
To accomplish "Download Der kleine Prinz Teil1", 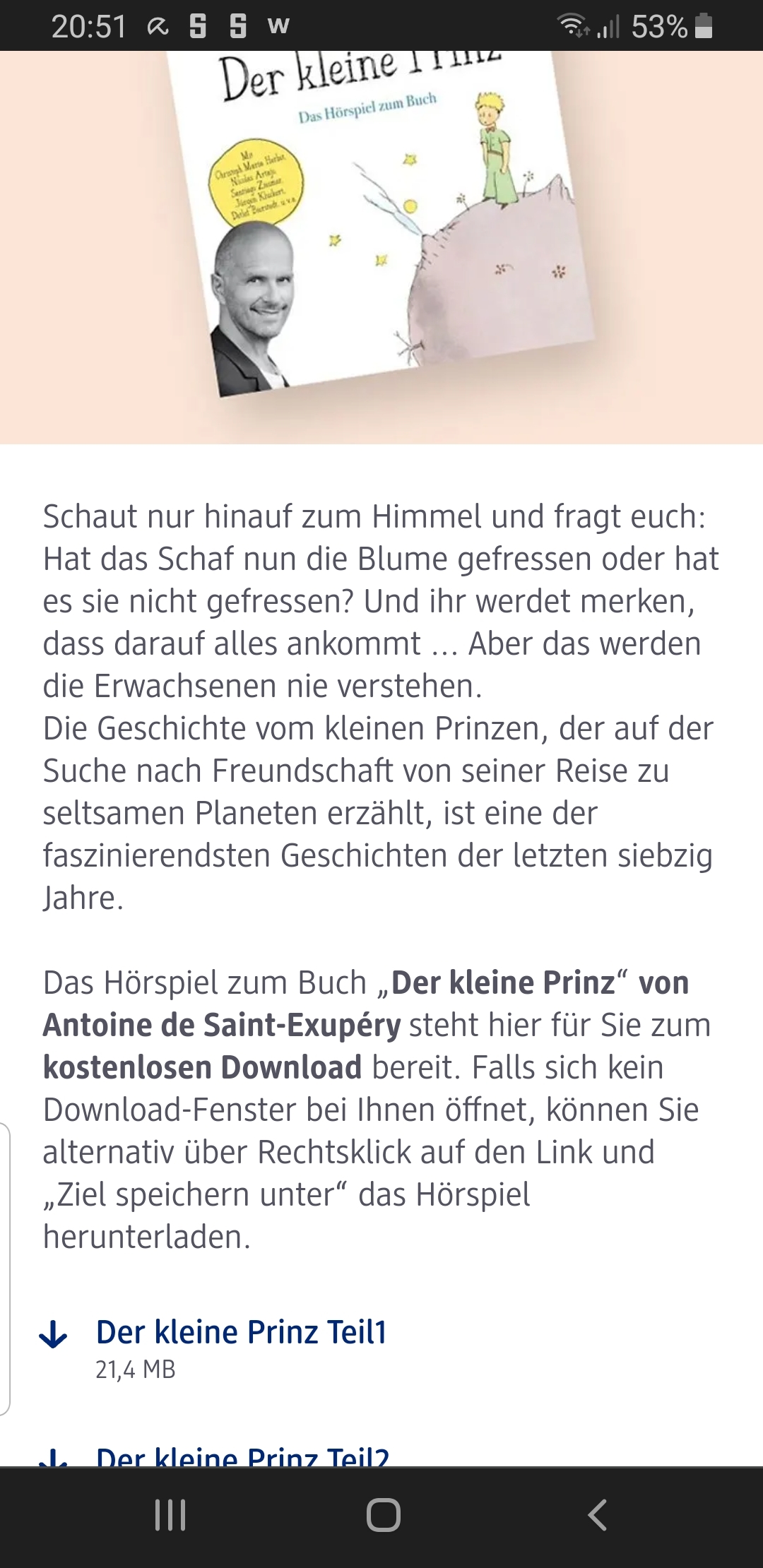I will coord(241,1333).
